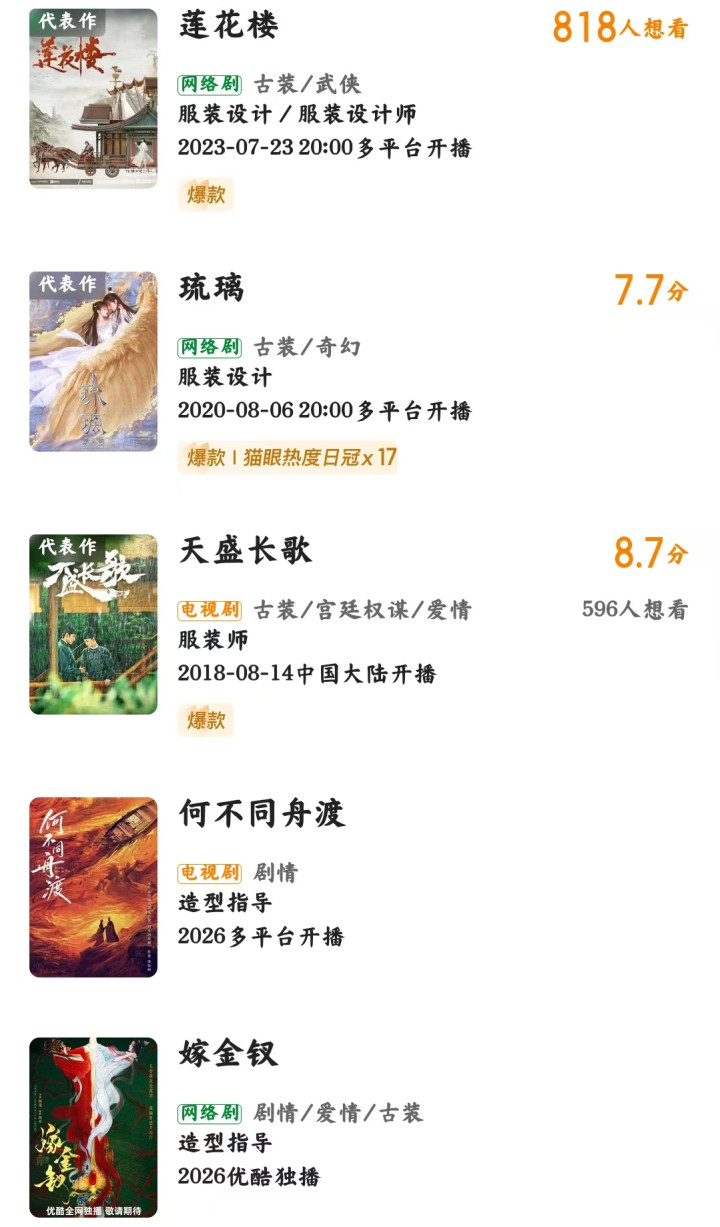Open the 嫁金钗 drama page
The image size is (720, 1227).
[228, 1054]
